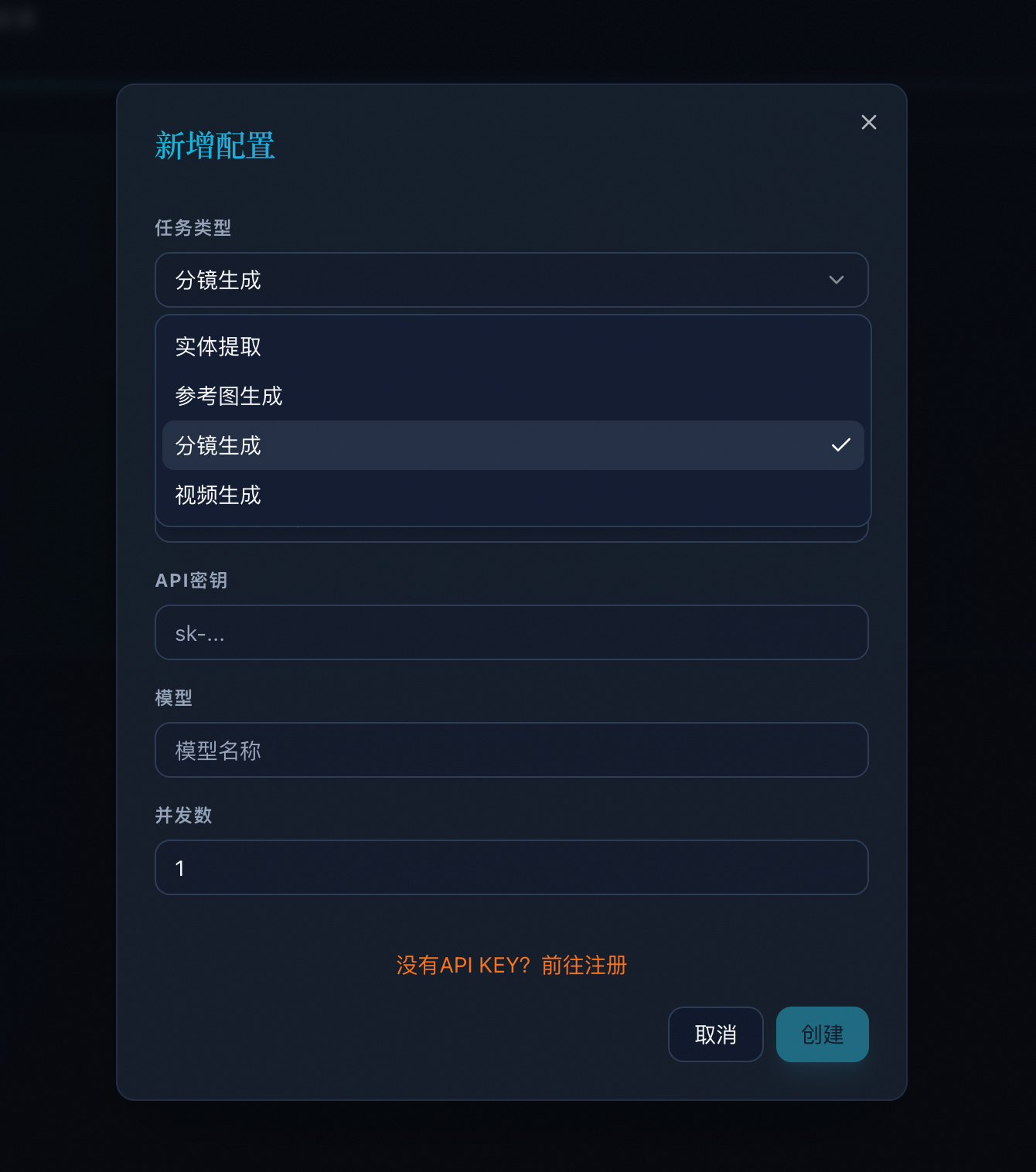
Task: Focus the API密钥 input field
Action: click(x=511, y=632)
